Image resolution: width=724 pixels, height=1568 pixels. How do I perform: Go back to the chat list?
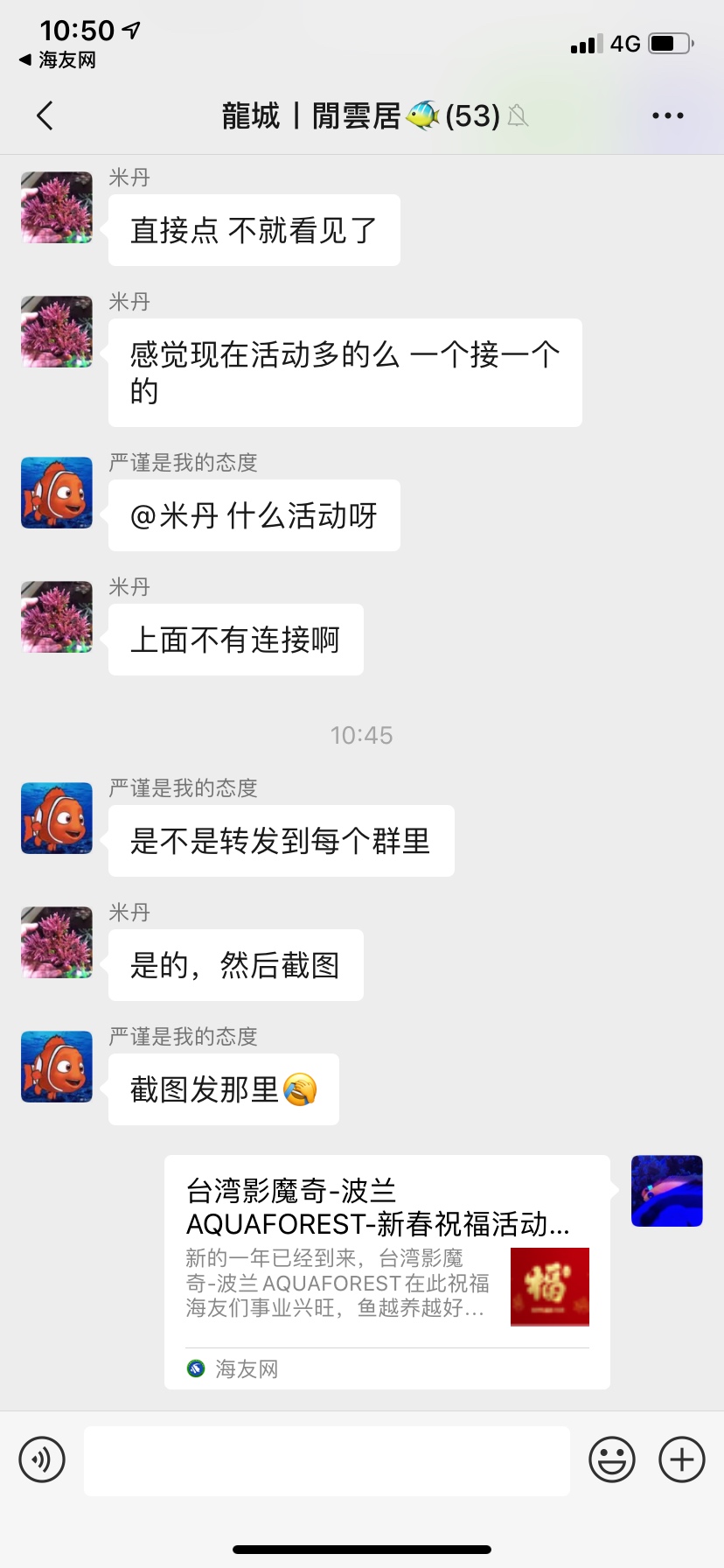point(45,115)
